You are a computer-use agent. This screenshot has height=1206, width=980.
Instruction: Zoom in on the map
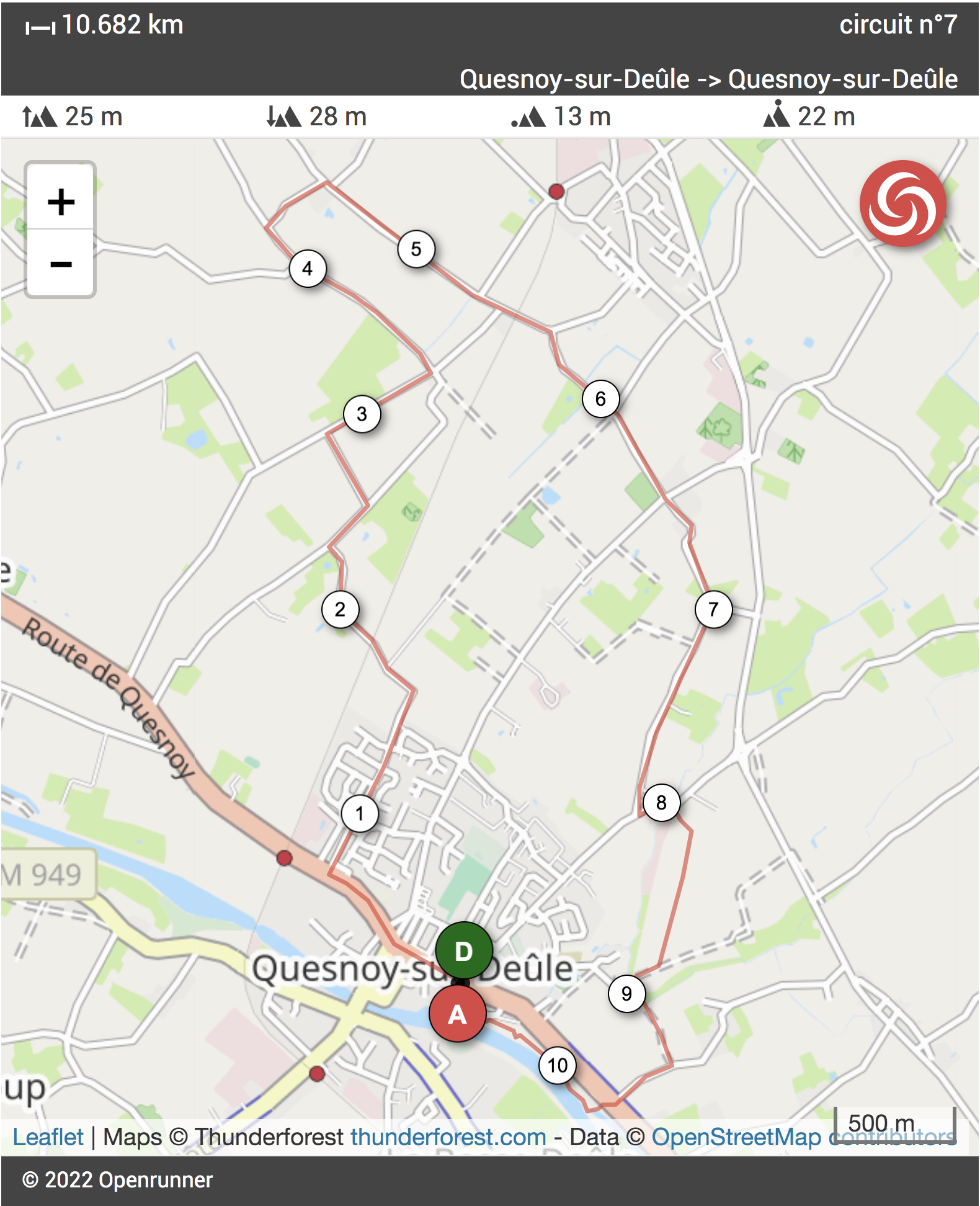click(61, 202)
